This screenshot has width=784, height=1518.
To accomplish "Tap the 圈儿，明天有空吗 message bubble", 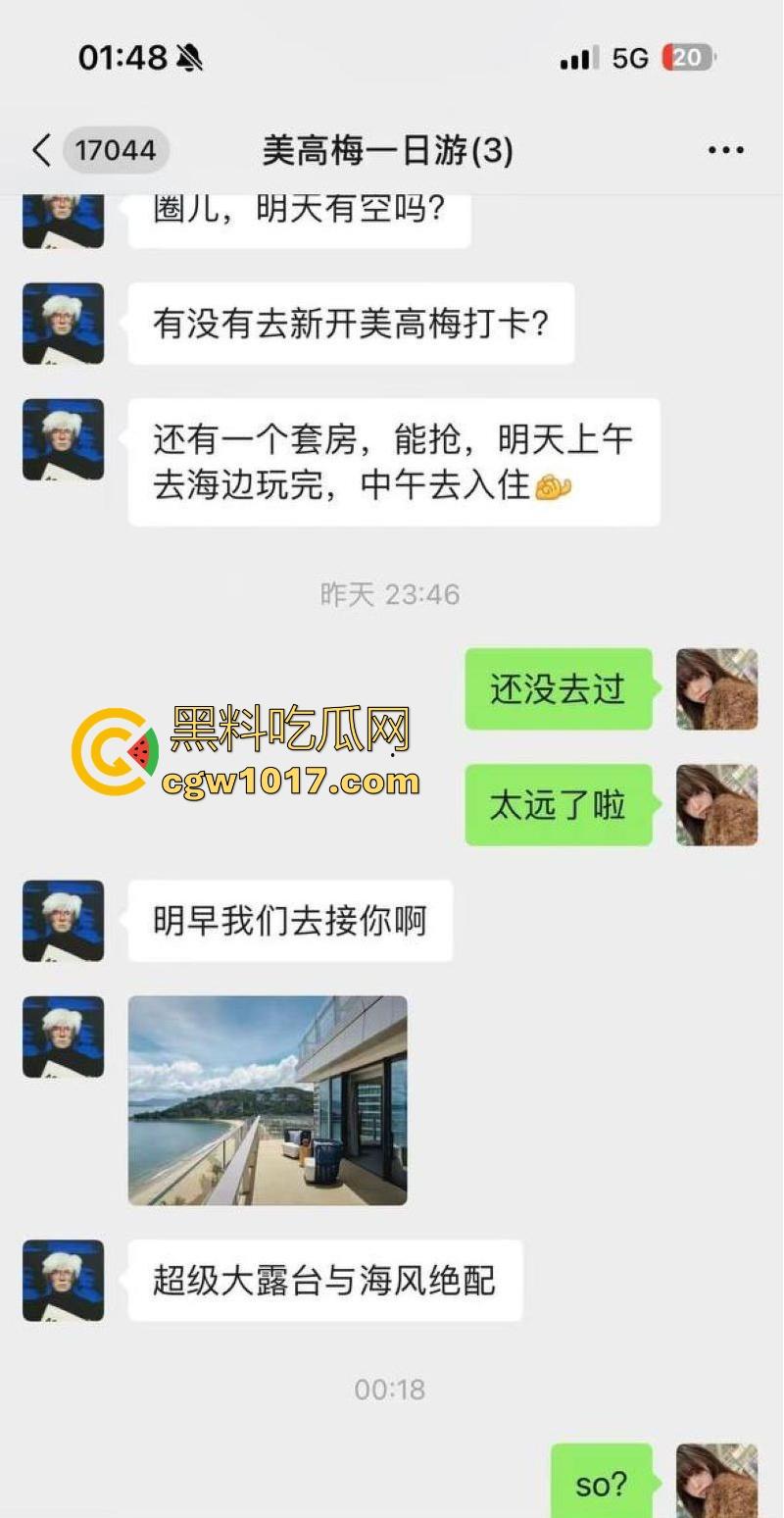I will click(x=298, y=211).
